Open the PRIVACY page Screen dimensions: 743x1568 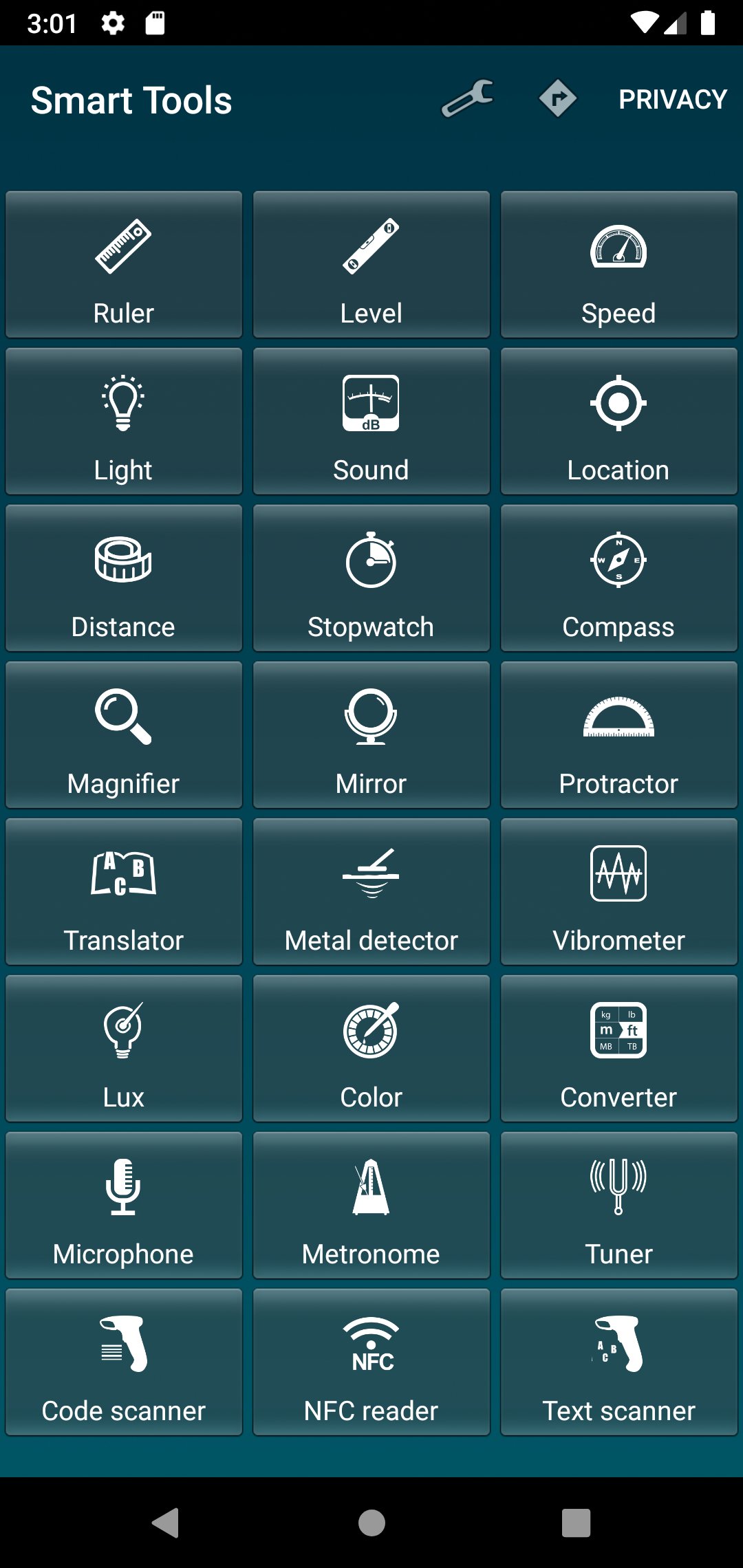click(672, 99)
